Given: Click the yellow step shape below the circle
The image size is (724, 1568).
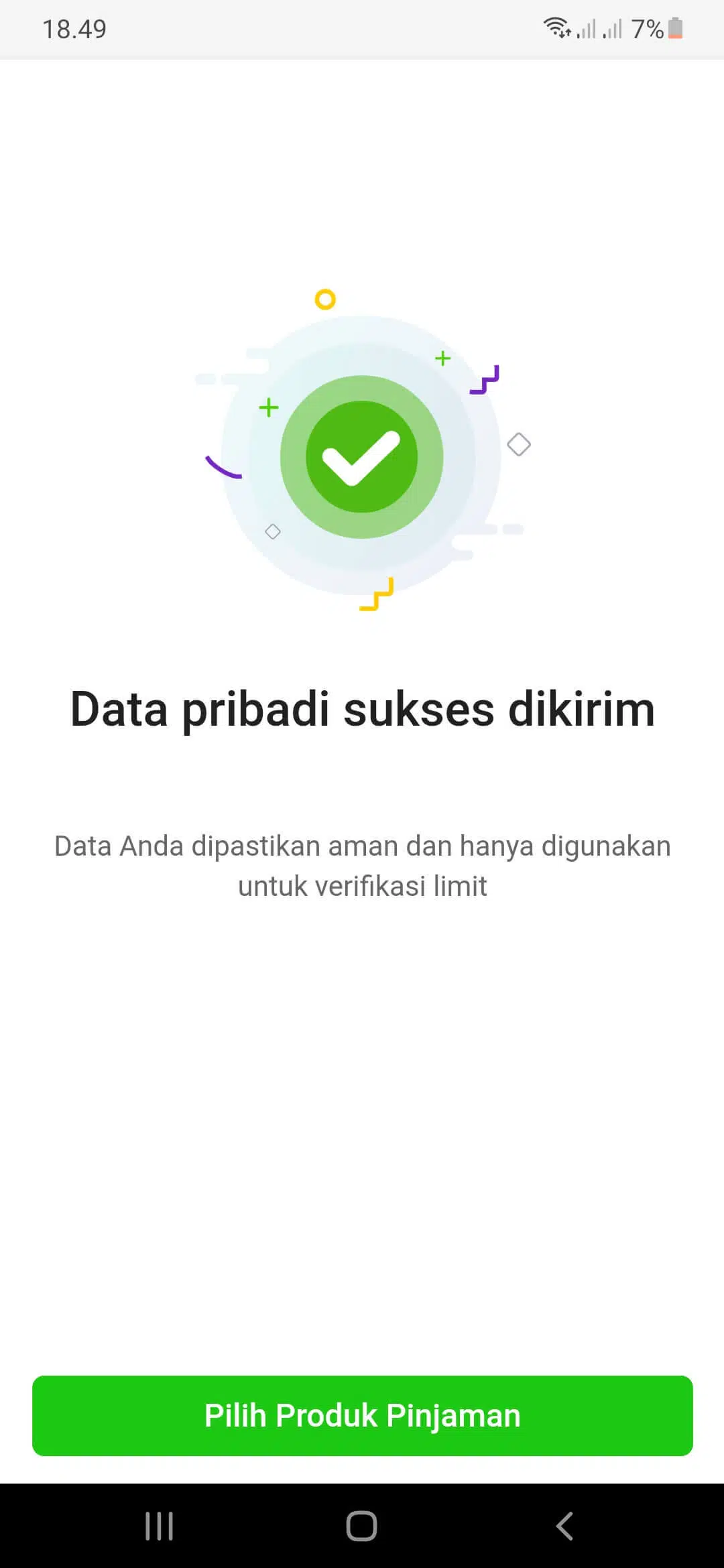Looking at the screenshot, I should [377, 595].
